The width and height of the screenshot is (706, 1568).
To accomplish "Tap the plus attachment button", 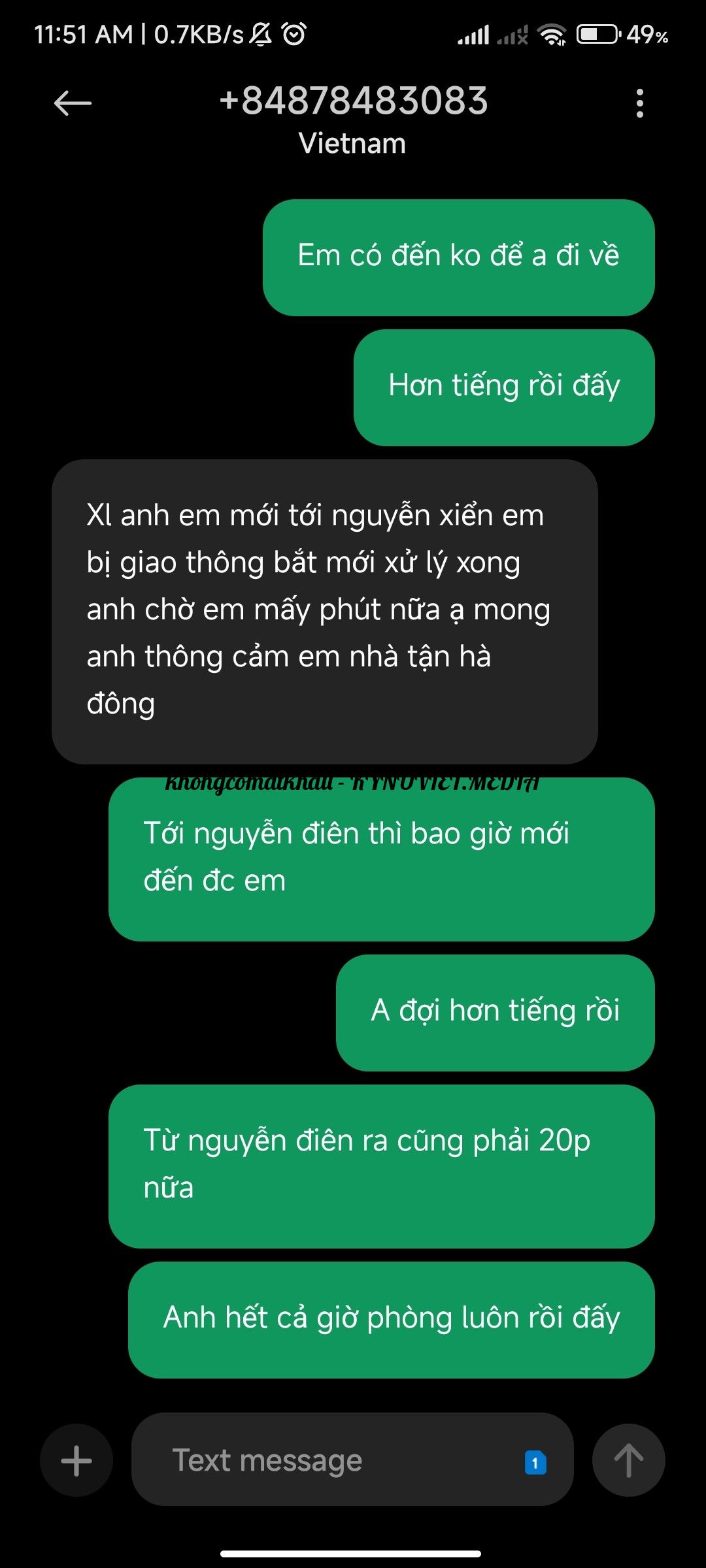I will pyautogui.click(x=76, y=1460).
